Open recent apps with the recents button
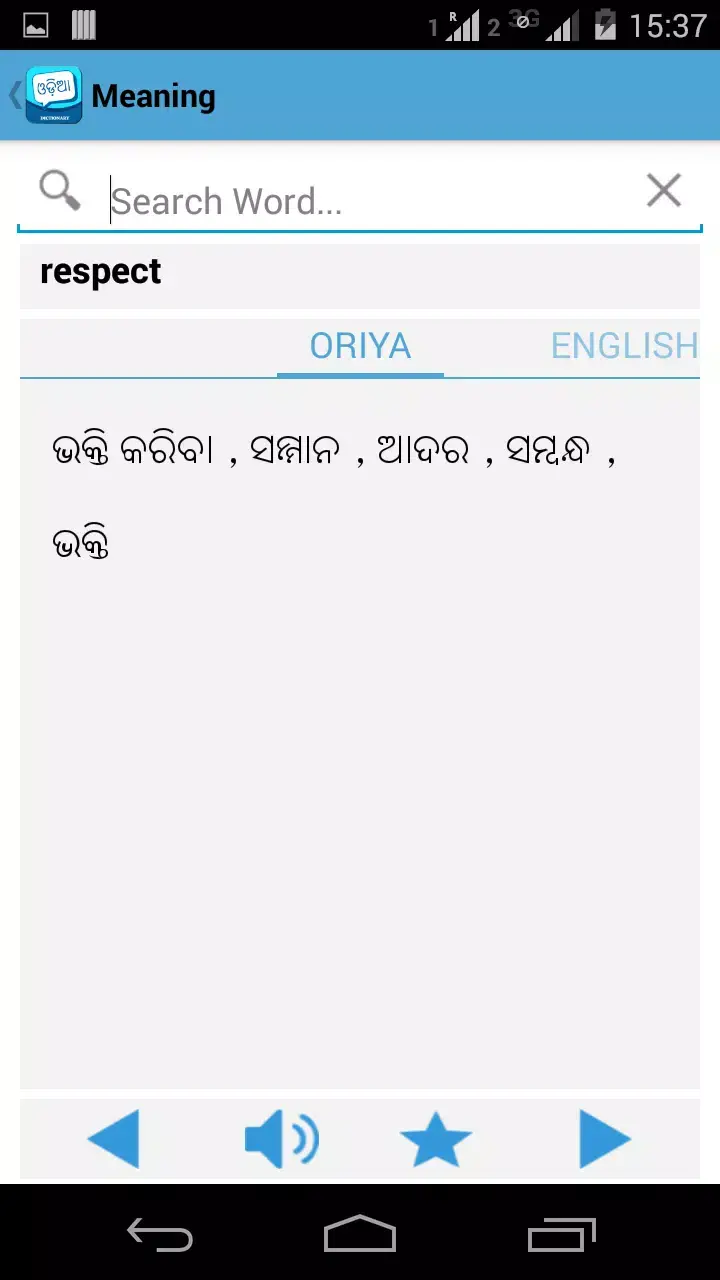This screenshot has height=1280, width=720. [560, 1237]
